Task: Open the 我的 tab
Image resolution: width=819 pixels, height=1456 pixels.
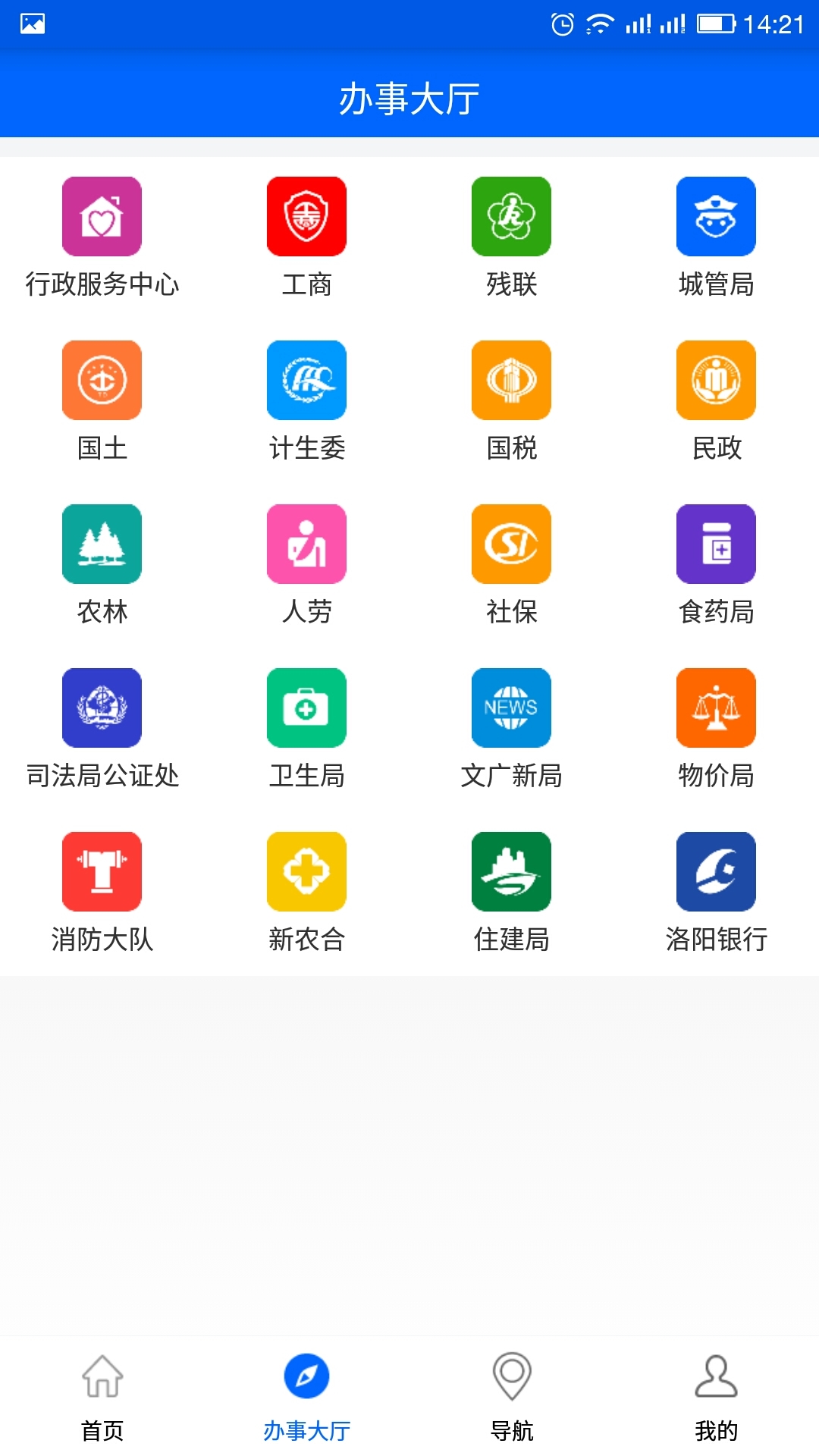Action: pos(716,1397)
